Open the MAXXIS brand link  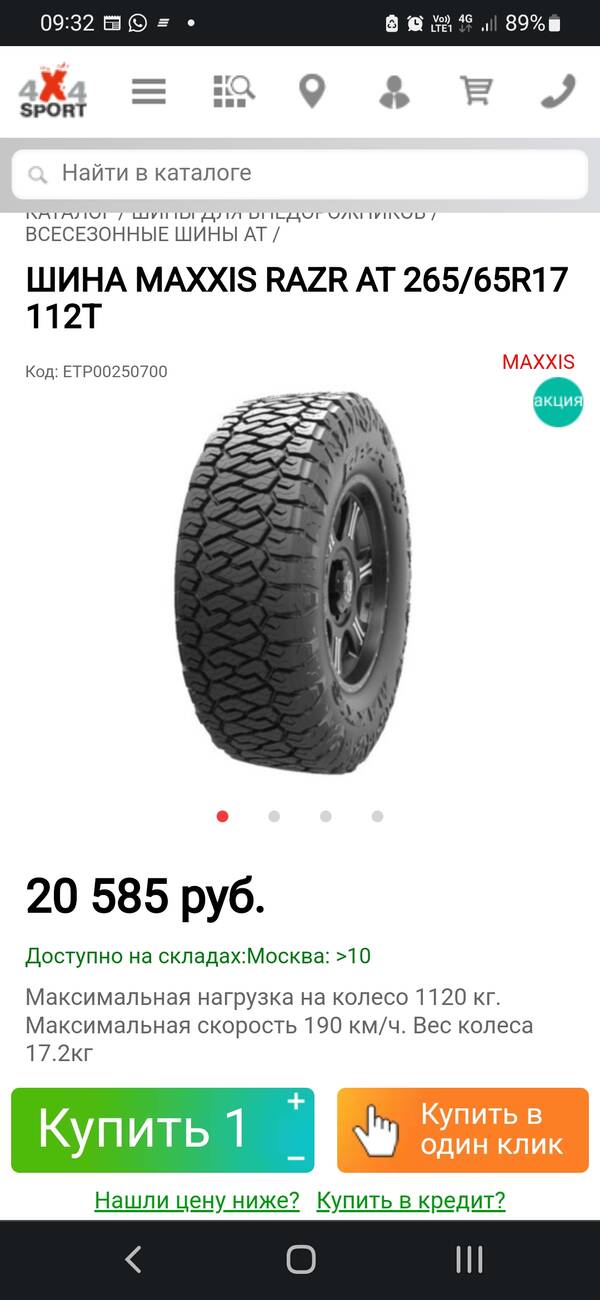(x=538, y=362)
